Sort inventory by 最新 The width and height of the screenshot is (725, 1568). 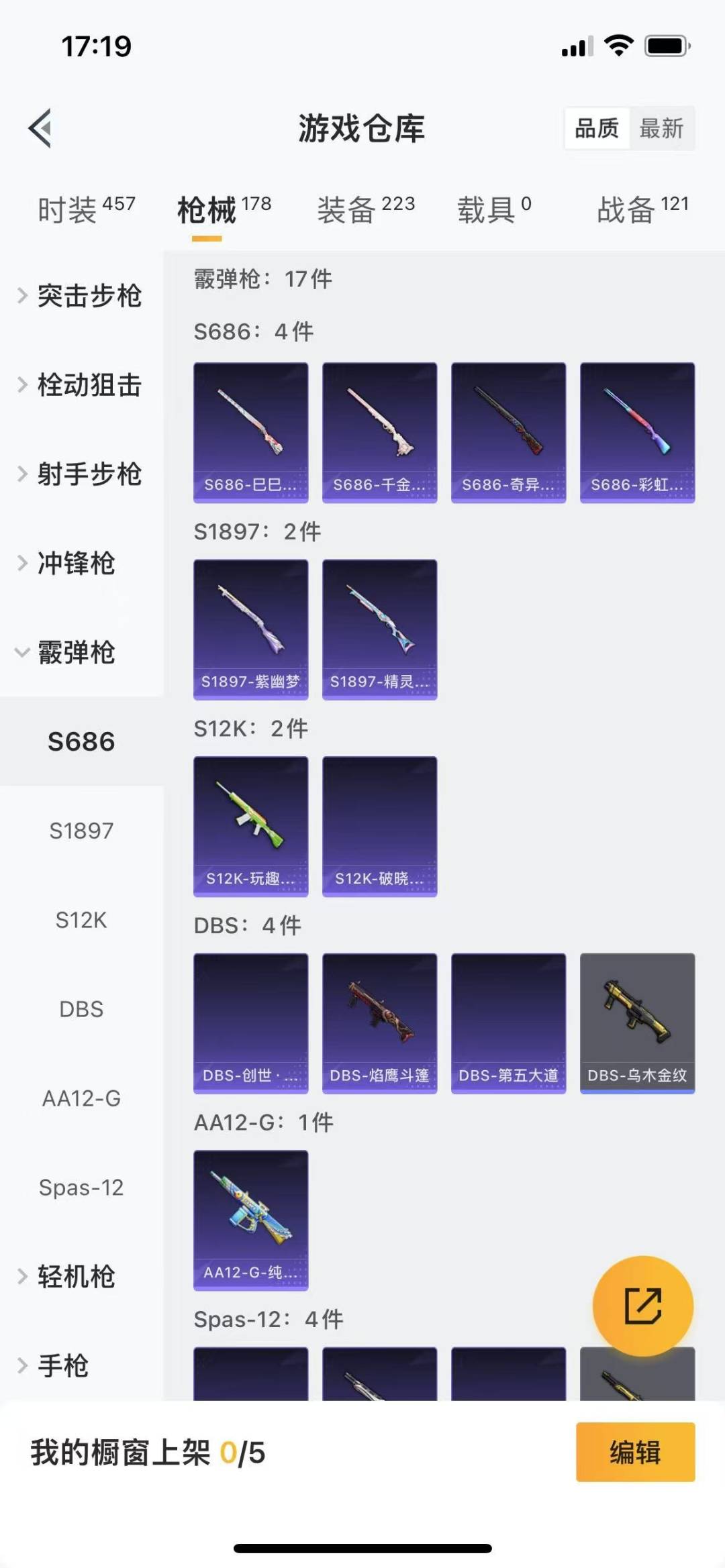[x=661, y=127]
